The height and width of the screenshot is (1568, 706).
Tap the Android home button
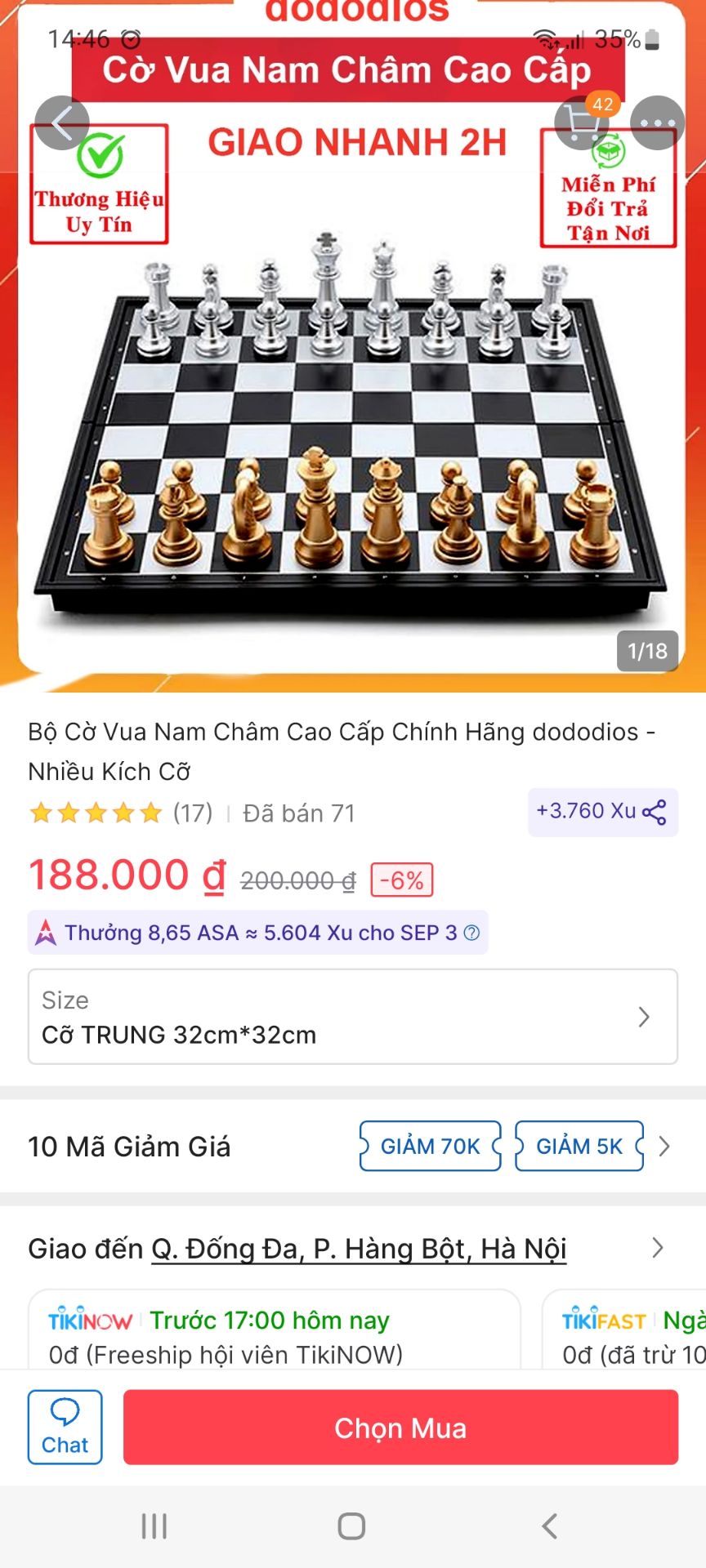pos(353,1524)
